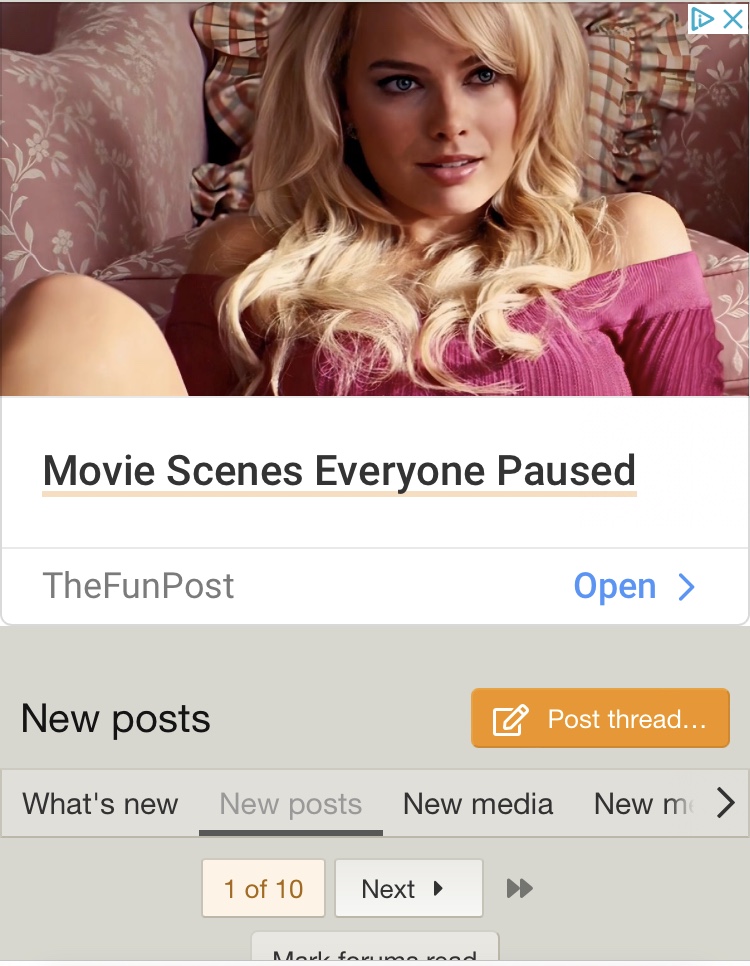The width and height of the screenshot is (750, 966).
Task: Jump to the last page with double arrow
Action: tap(520, 889)
